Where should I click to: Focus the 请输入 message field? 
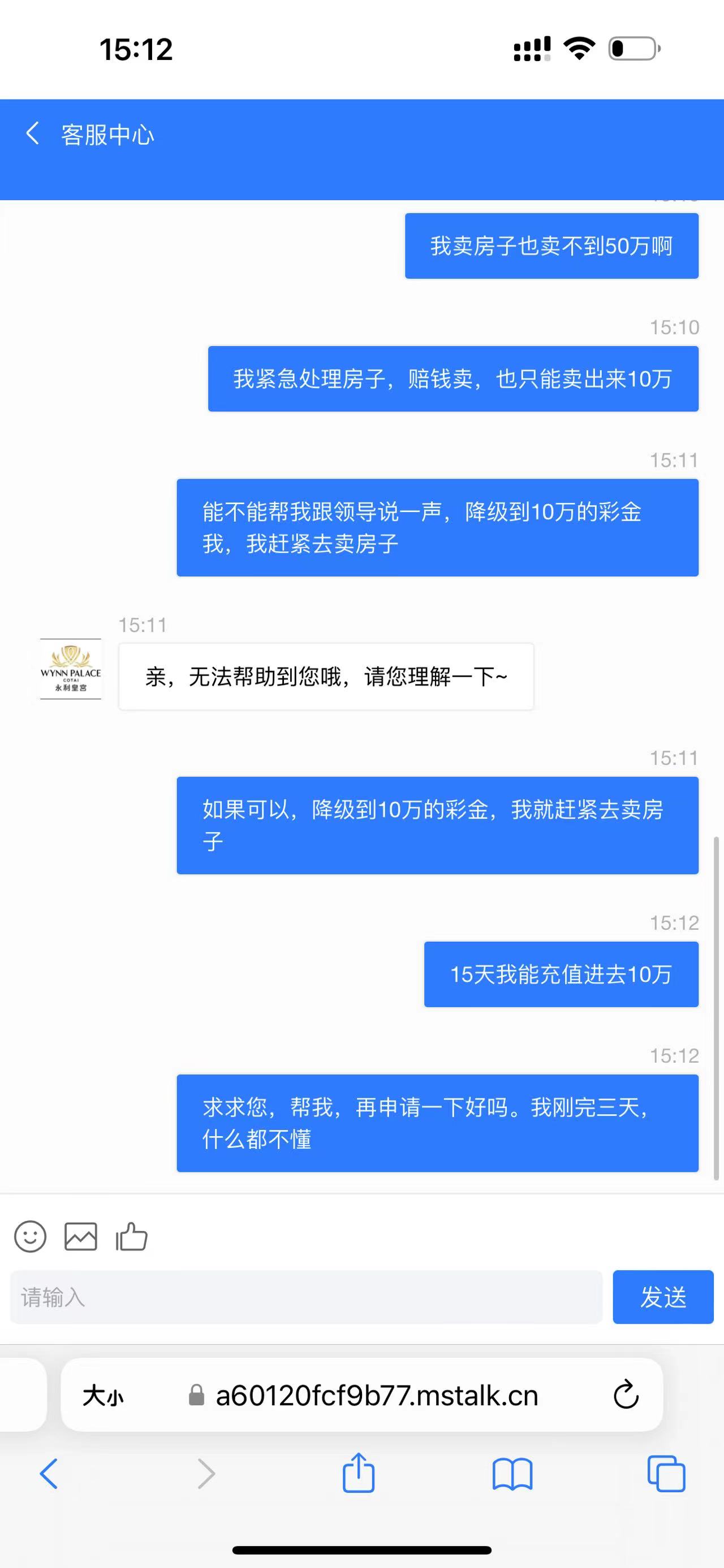[x=305, y=1297]
